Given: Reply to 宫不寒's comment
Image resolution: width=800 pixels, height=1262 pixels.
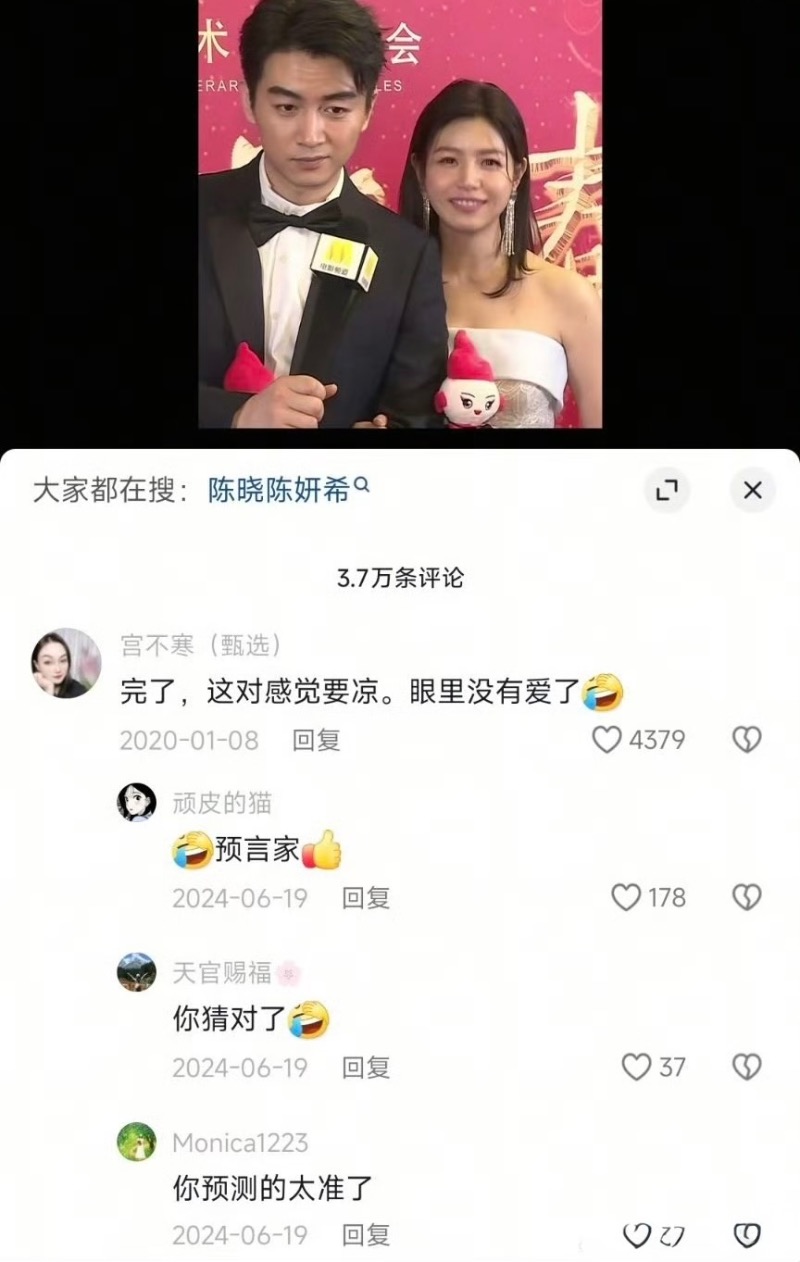Looking at the screenshot, I should click(x=316, y=740).
